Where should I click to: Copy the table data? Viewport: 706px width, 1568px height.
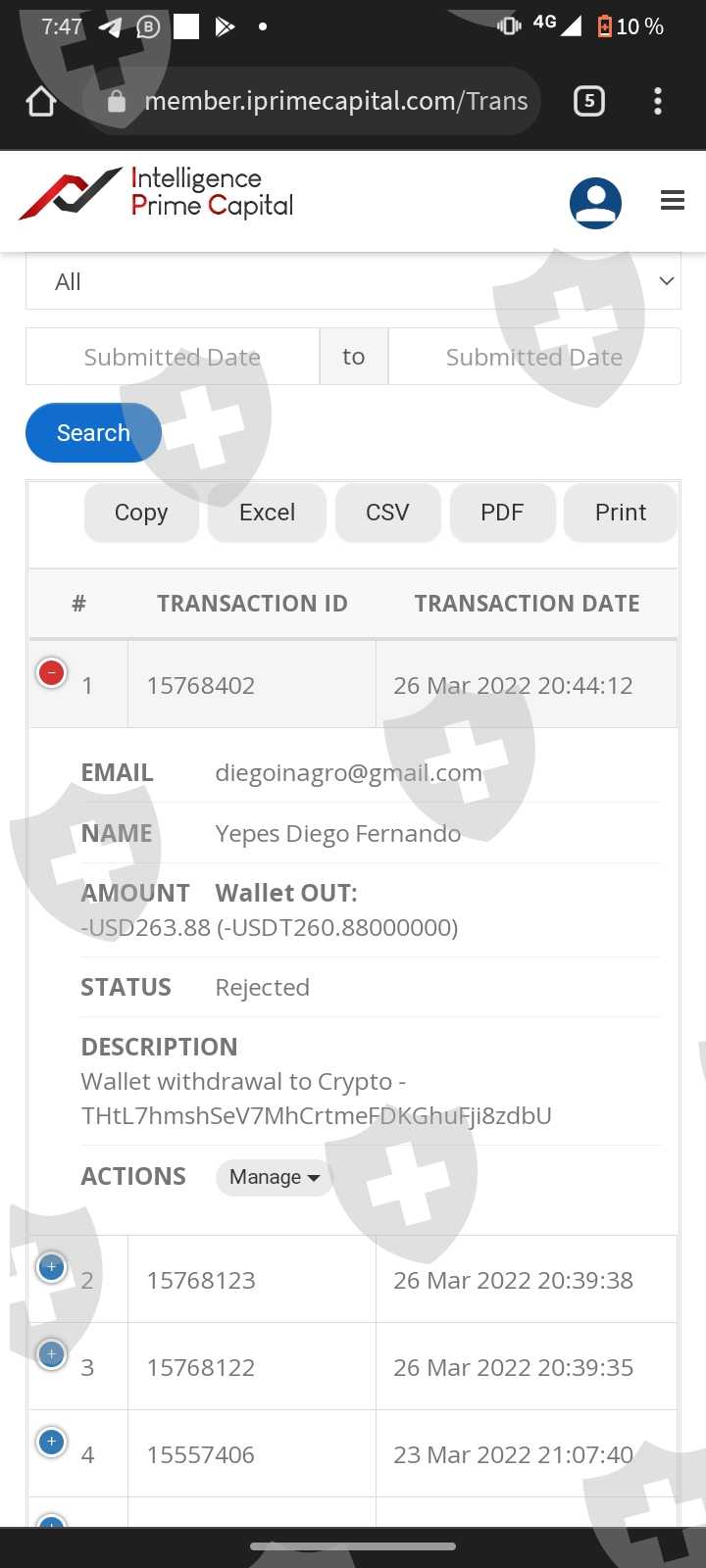click(141, 513)
